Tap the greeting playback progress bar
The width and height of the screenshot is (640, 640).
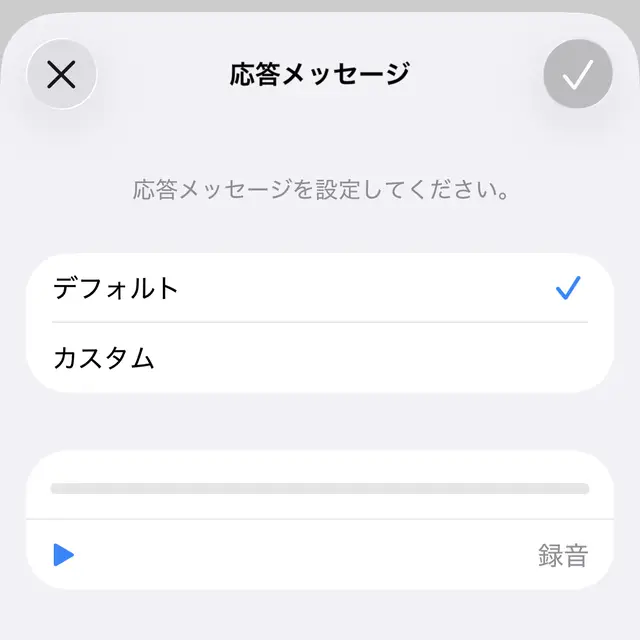tap(319, 489)
